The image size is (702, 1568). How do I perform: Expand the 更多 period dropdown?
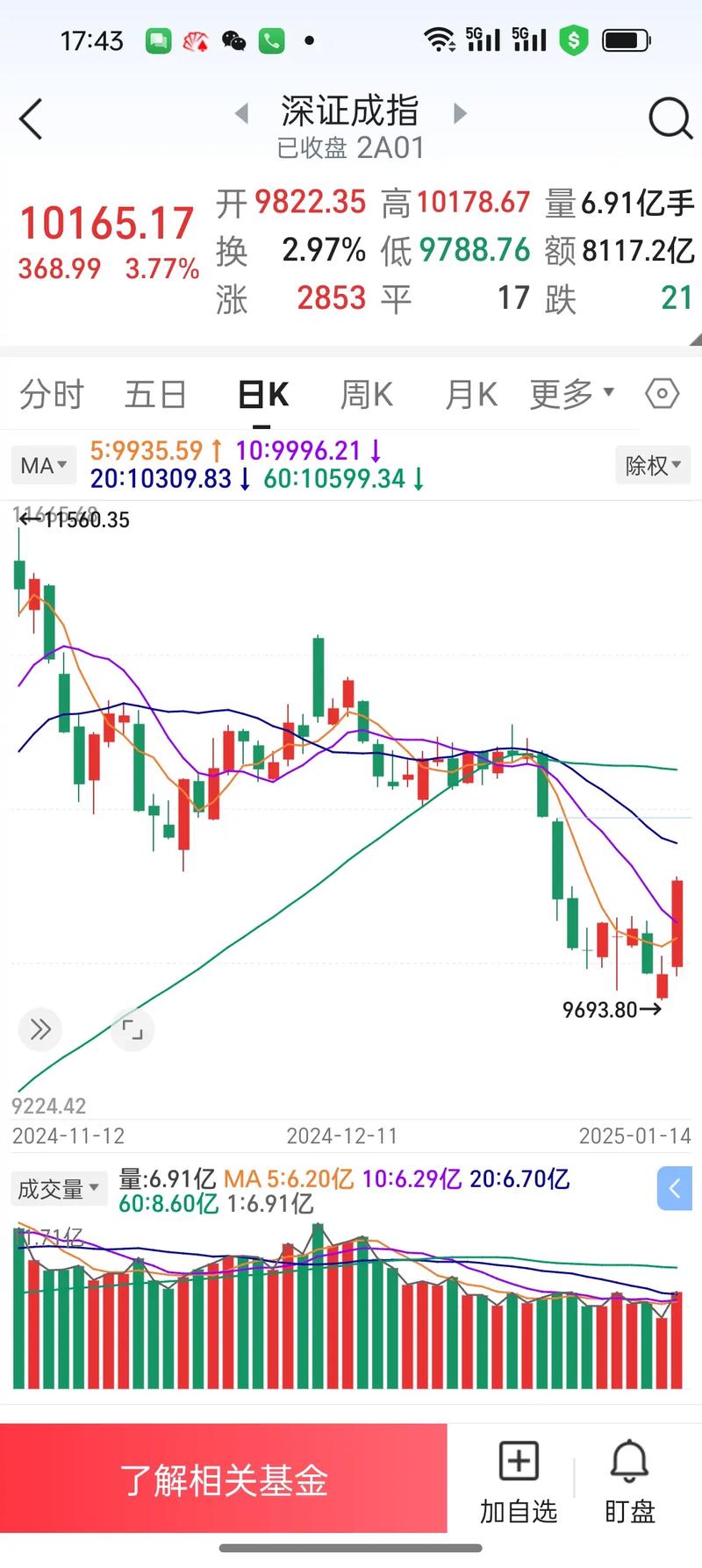[571, 395]
